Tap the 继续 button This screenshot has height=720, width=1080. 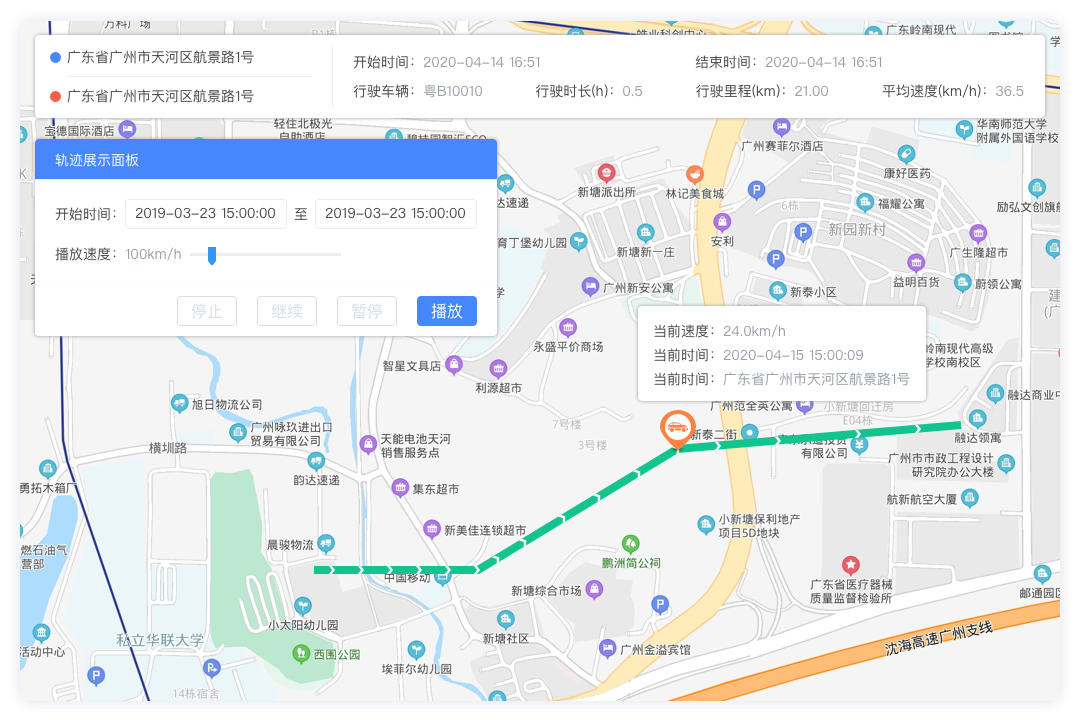coord(286,311)
